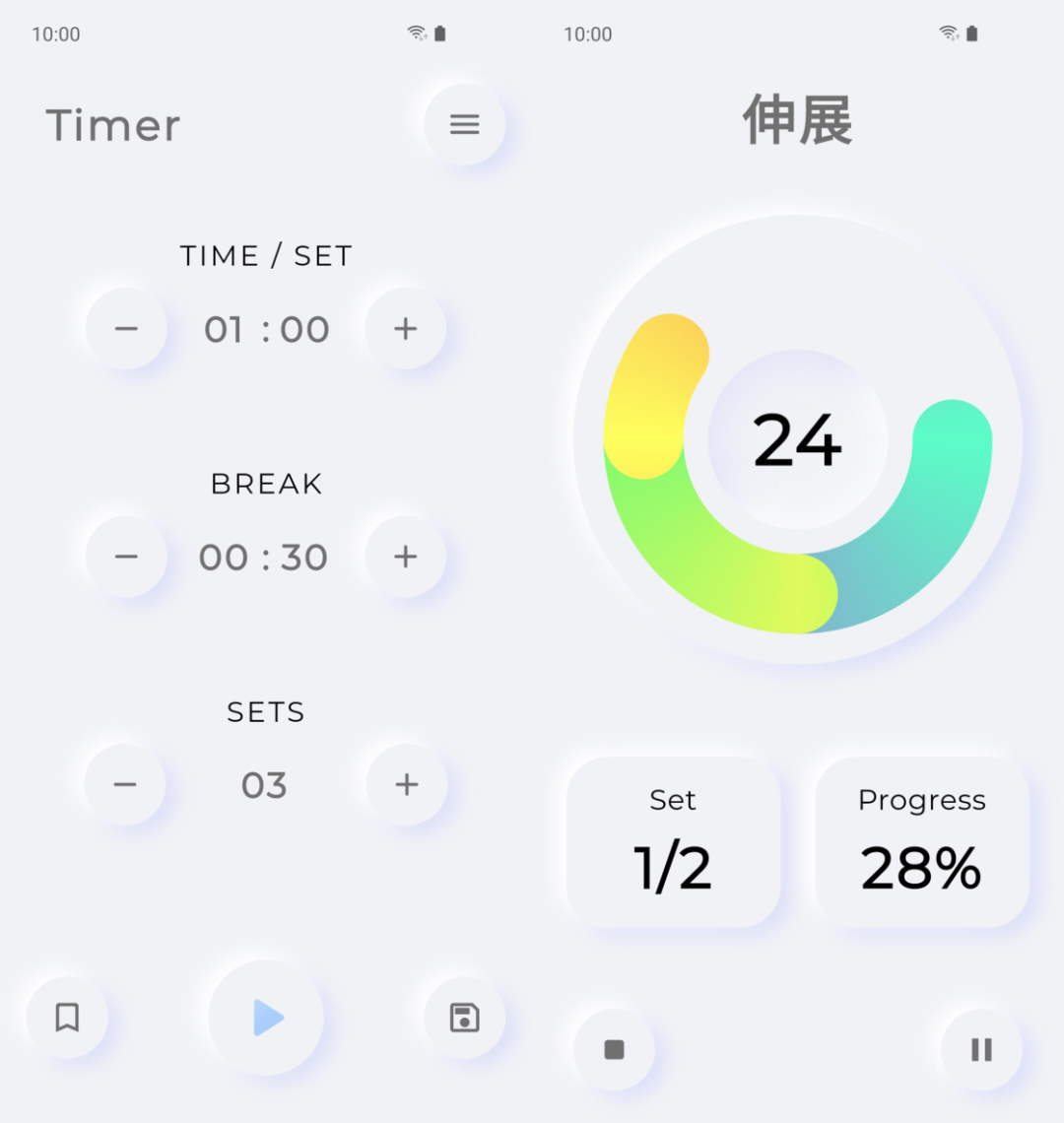Decrease the Time / Set duration
Screen dimensions: 1064x1123
coord(126,328)
